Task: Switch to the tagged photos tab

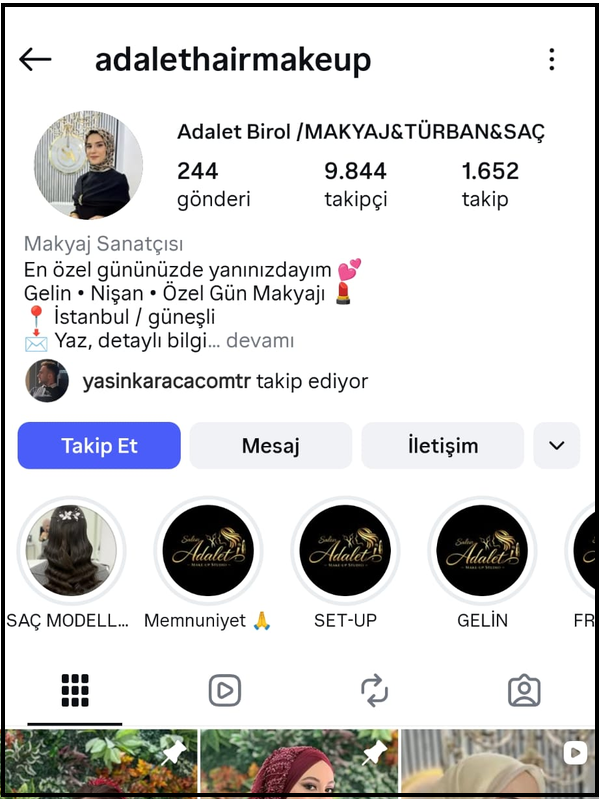Action: (524, 690)
